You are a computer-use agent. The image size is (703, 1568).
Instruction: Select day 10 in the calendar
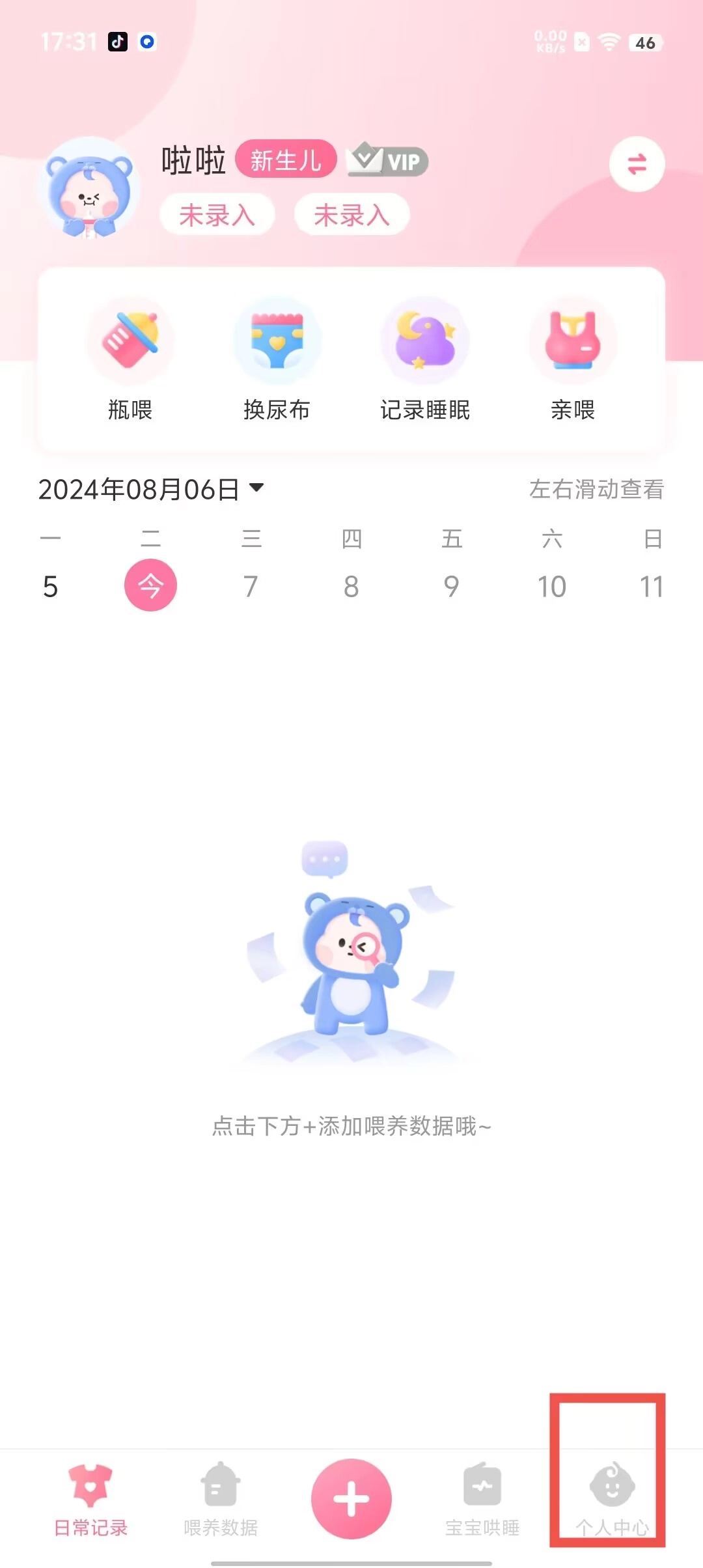click(551, 586)
